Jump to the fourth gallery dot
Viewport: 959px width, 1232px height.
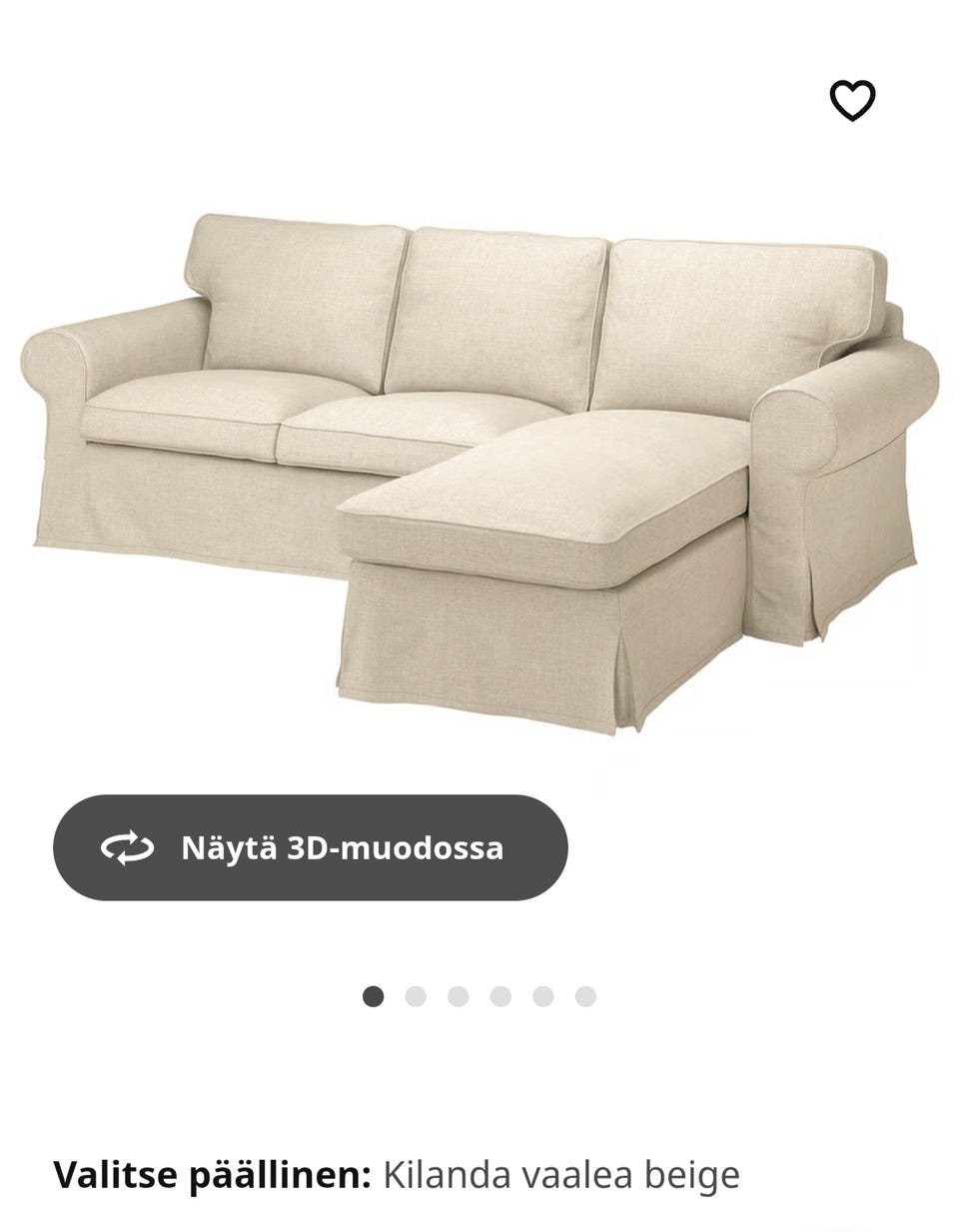(498, 995)
